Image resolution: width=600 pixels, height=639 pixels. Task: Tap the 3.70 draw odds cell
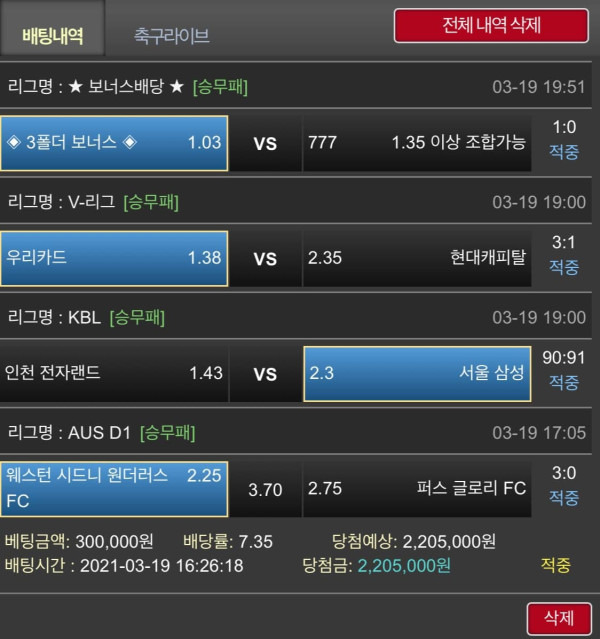coord(265,490)
